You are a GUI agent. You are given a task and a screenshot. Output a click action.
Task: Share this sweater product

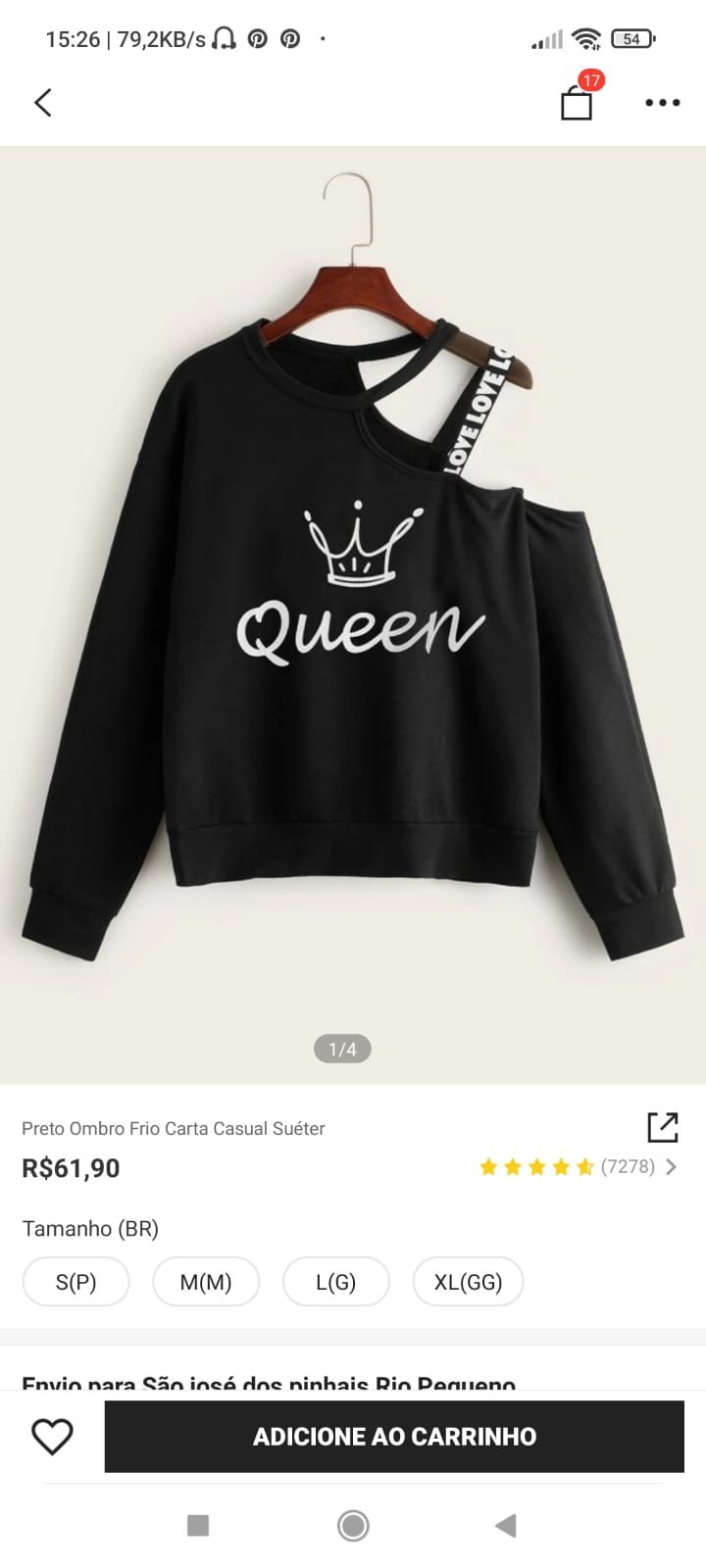(663, 1127)
